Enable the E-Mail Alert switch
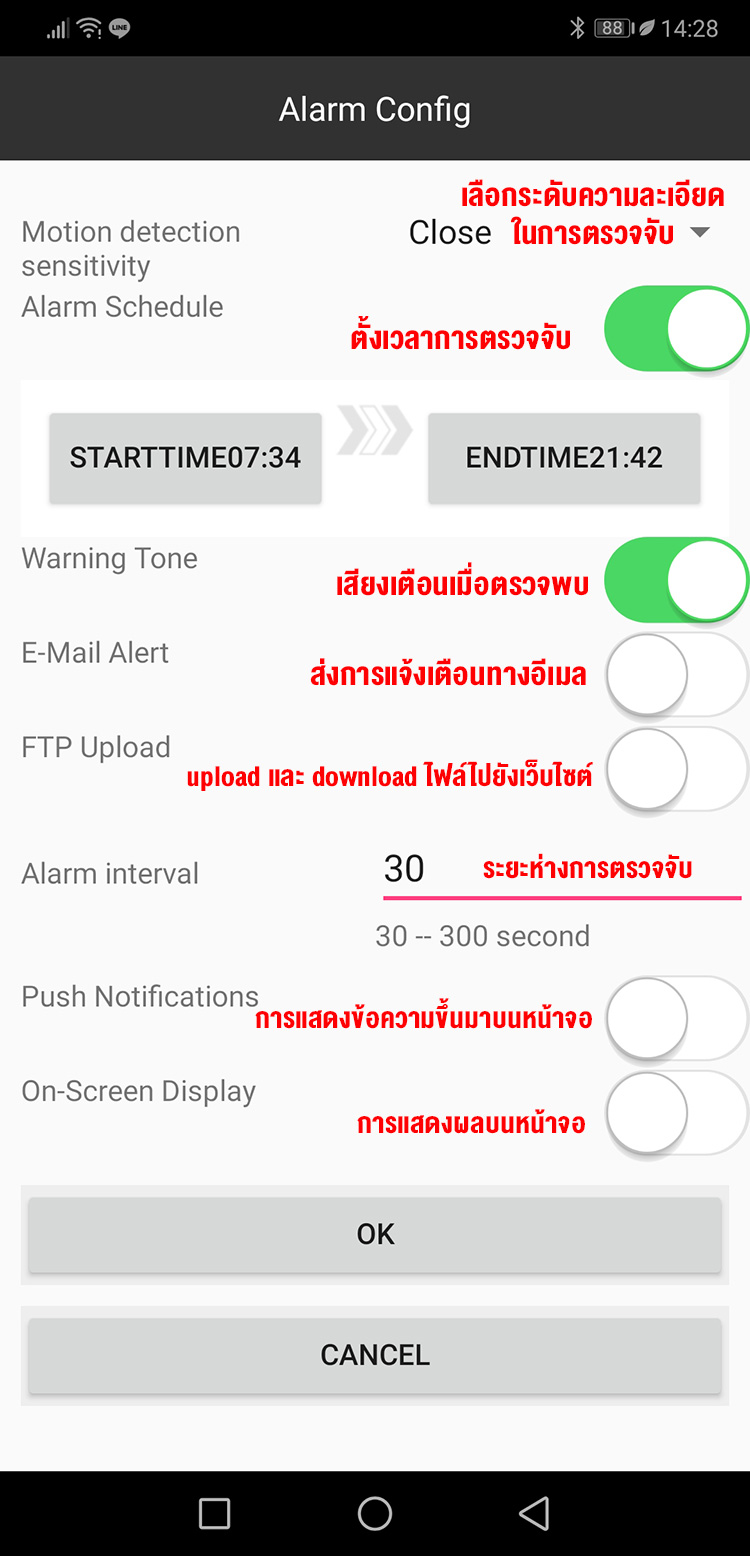The height and width of the screenshot is (1556, 750). 676,675
